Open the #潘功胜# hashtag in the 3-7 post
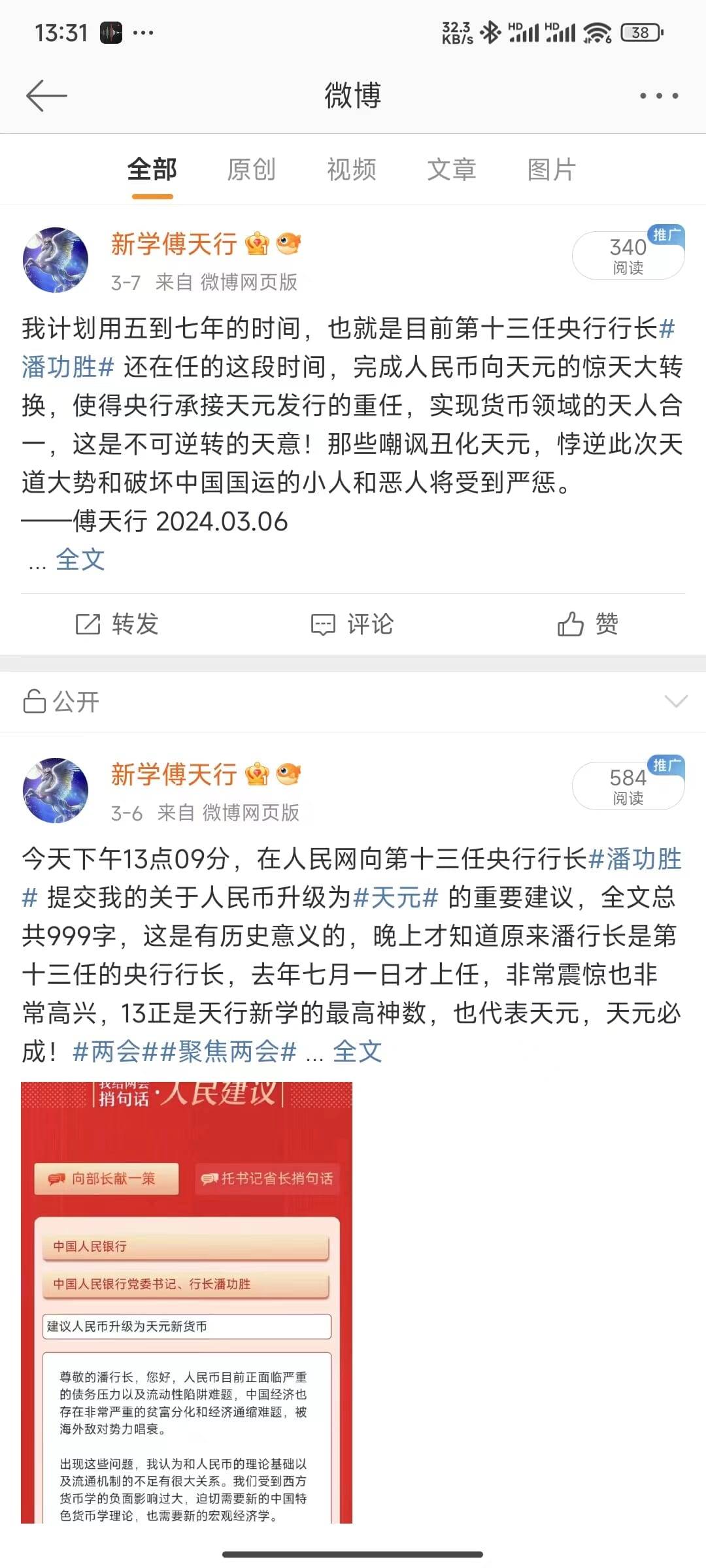This screenshot has width=706, height=1568. 68,367
